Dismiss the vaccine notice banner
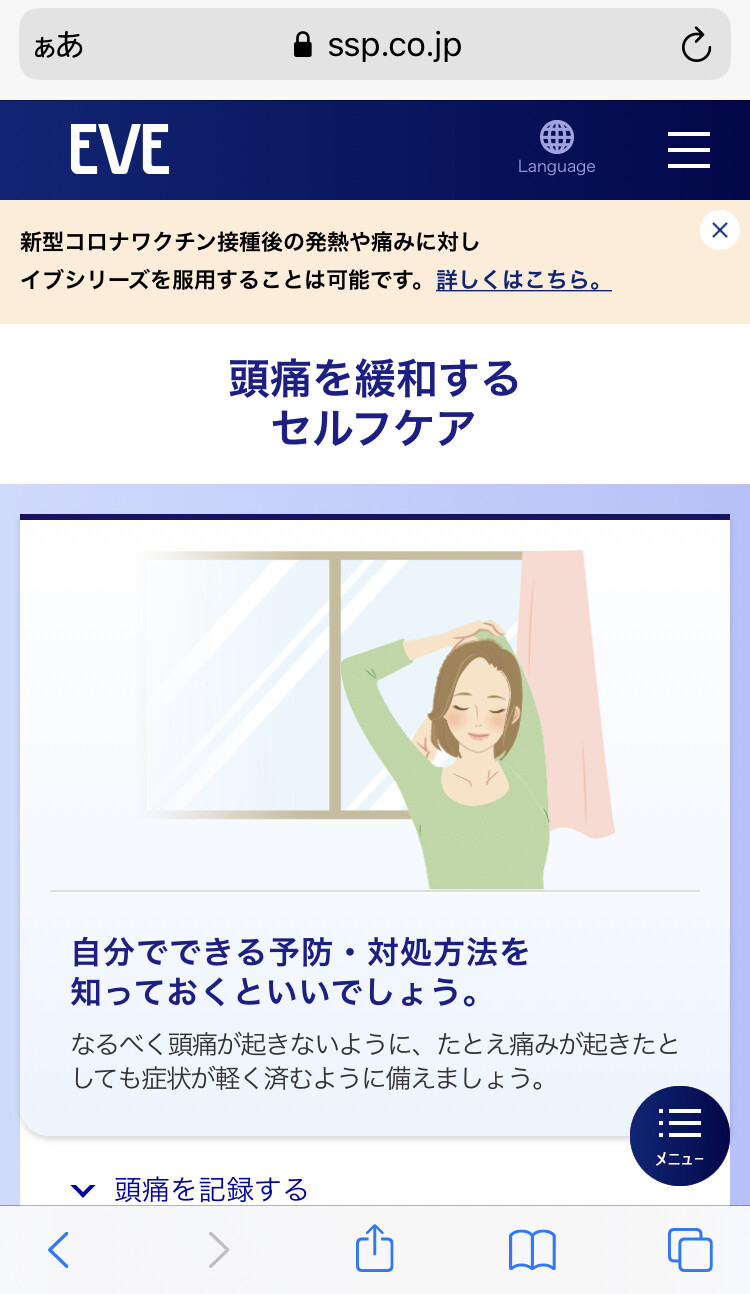Screen dimensions: 750x1294 pyautogui.click(x=719, y=230)
